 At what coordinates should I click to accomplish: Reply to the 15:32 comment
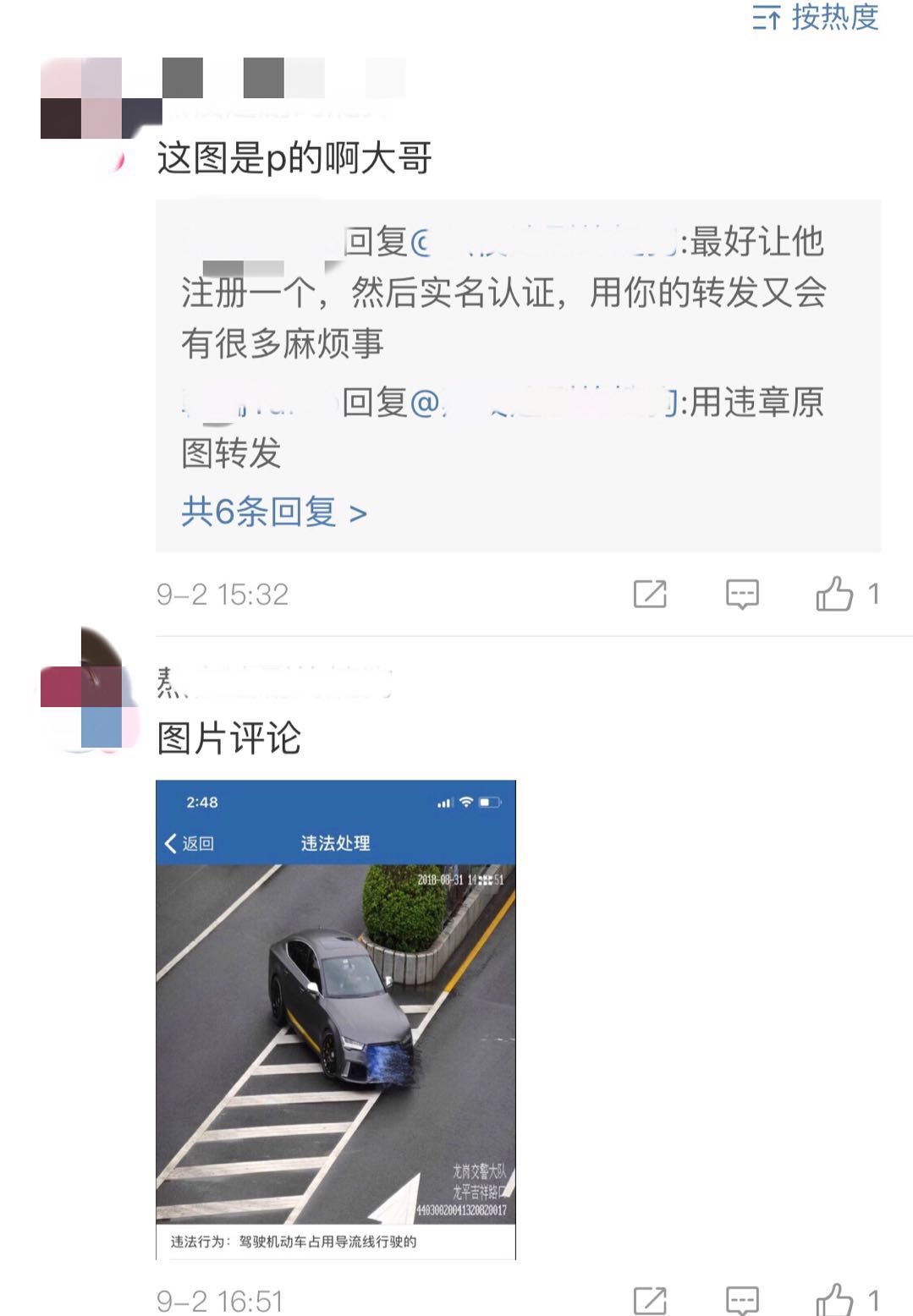742,594
